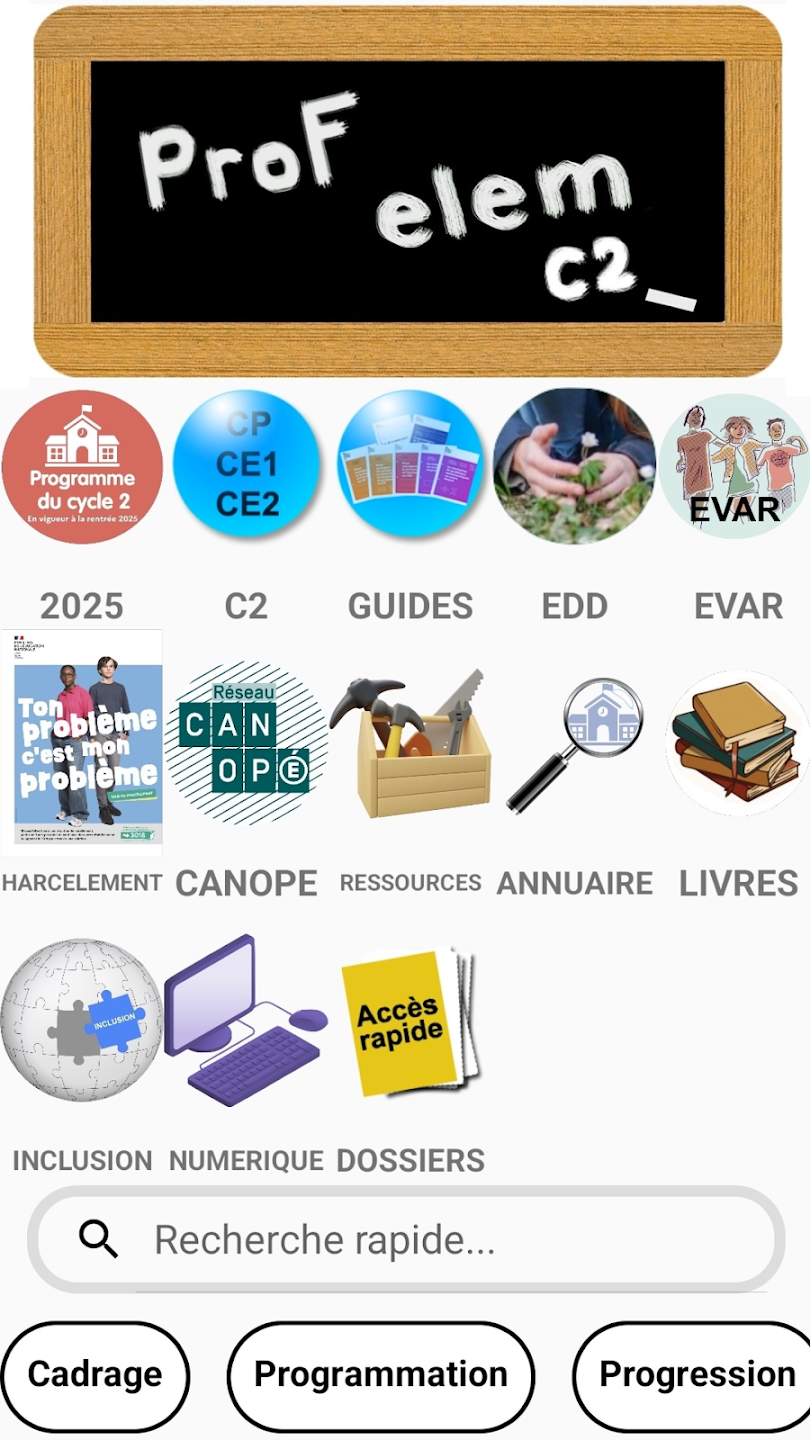Open the NUMERIQUE computer tile
810x1440 pixels.
coord(246,1020)
